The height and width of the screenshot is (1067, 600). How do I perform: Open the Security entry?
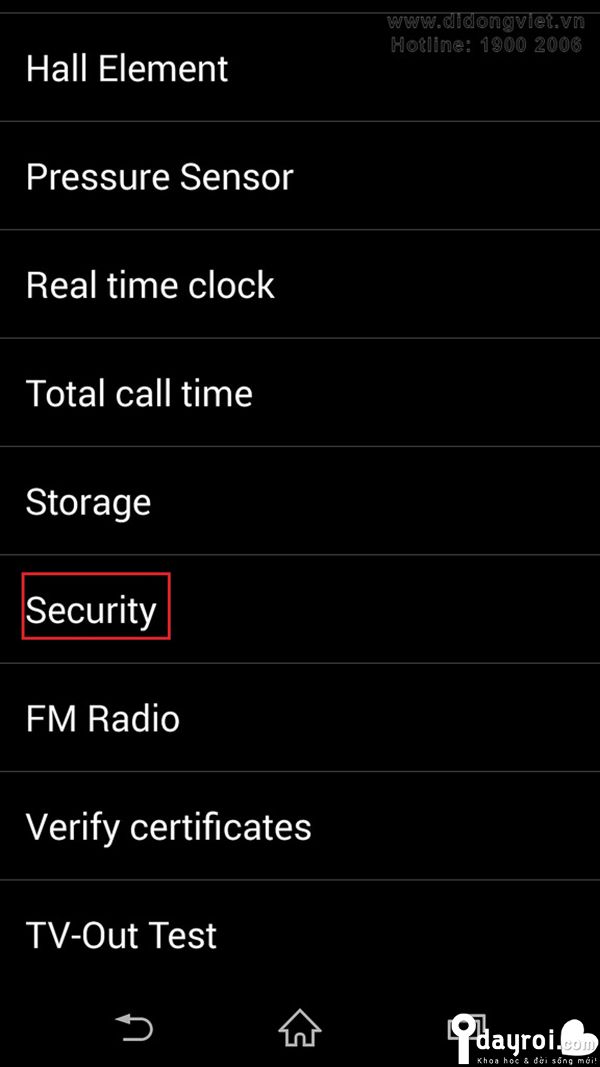[92, 610]
